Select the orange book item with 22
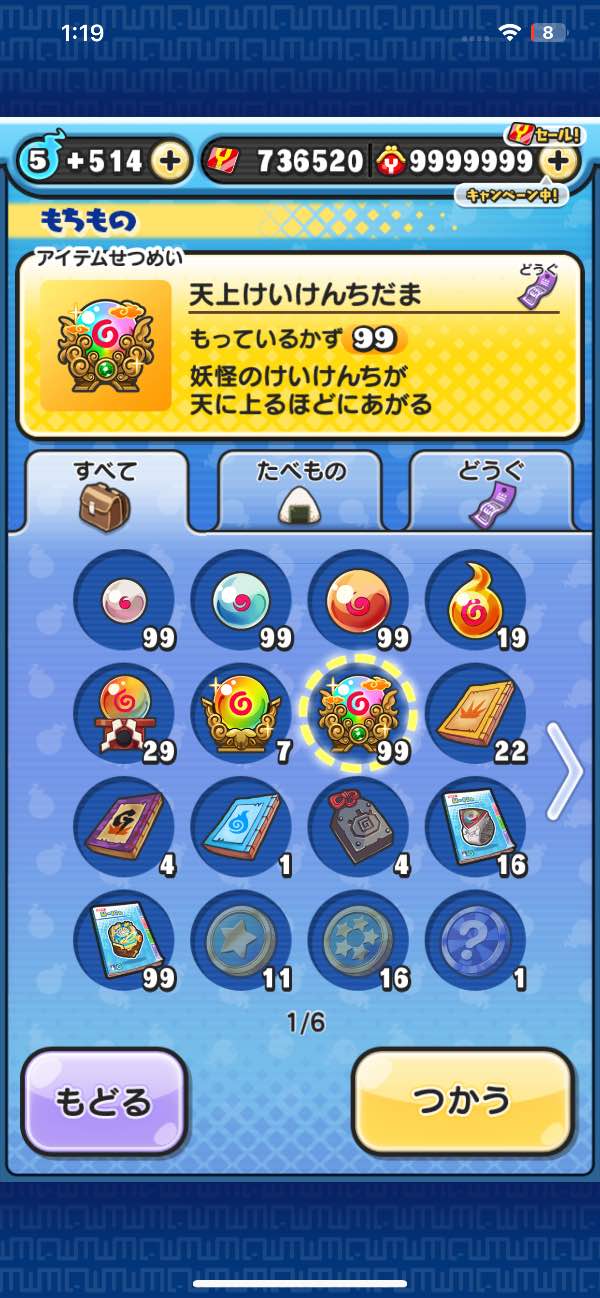 point(475,714)
